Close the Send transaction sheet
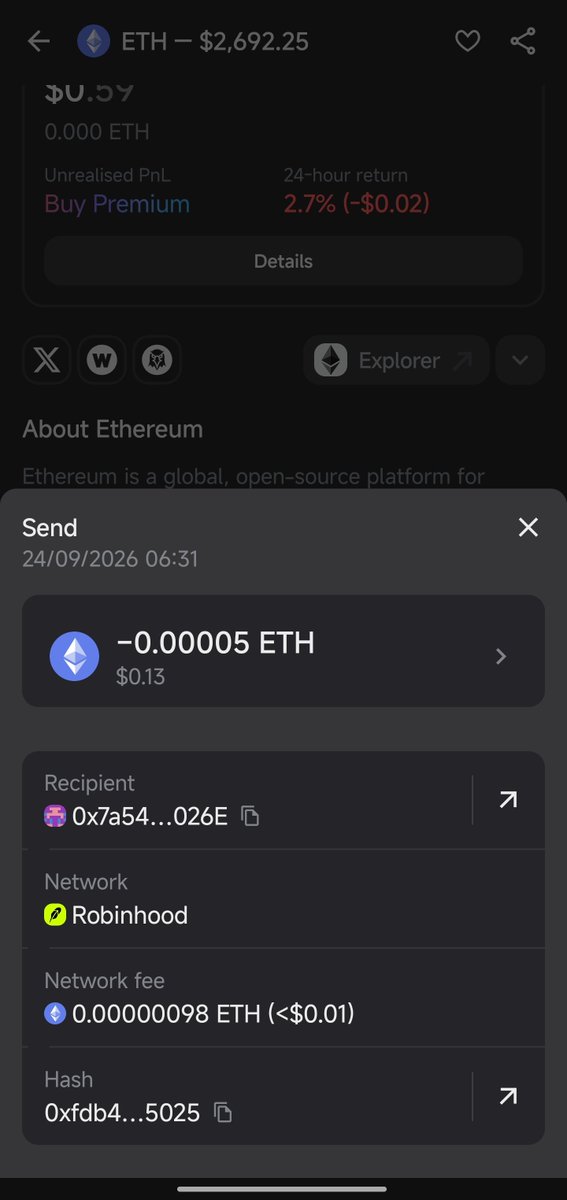Viewport: 567px width, 1200px height. [528, 527]
